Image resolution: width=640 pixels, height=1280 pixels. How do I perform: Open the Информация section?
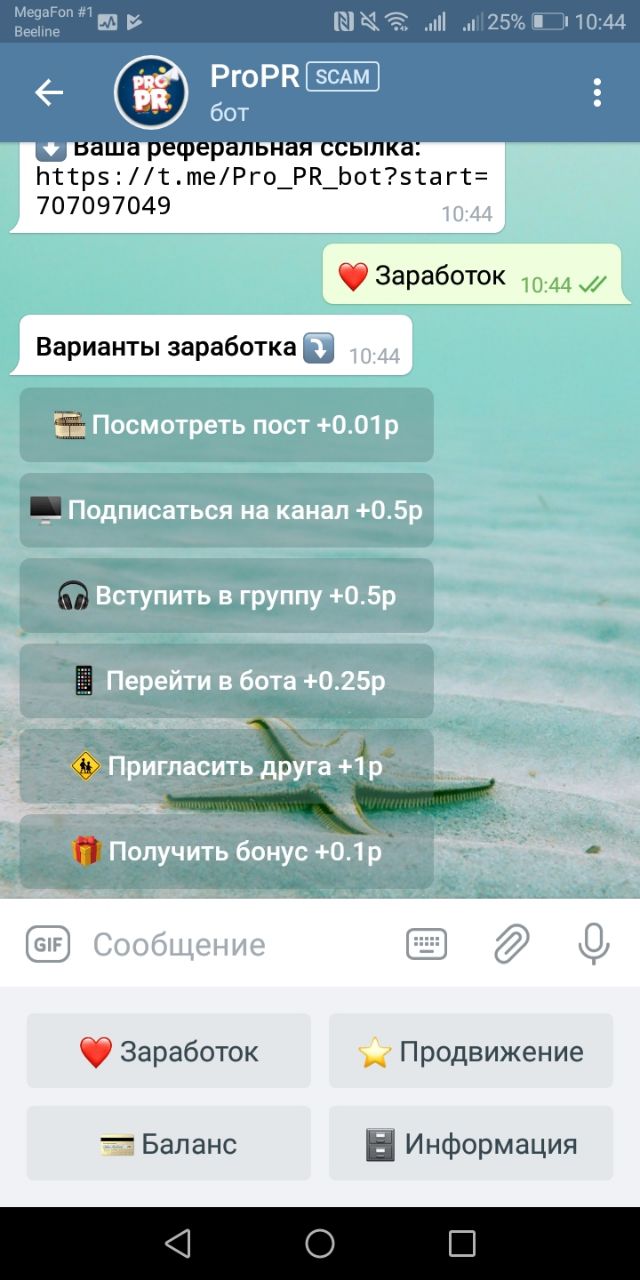[471, 1143]
